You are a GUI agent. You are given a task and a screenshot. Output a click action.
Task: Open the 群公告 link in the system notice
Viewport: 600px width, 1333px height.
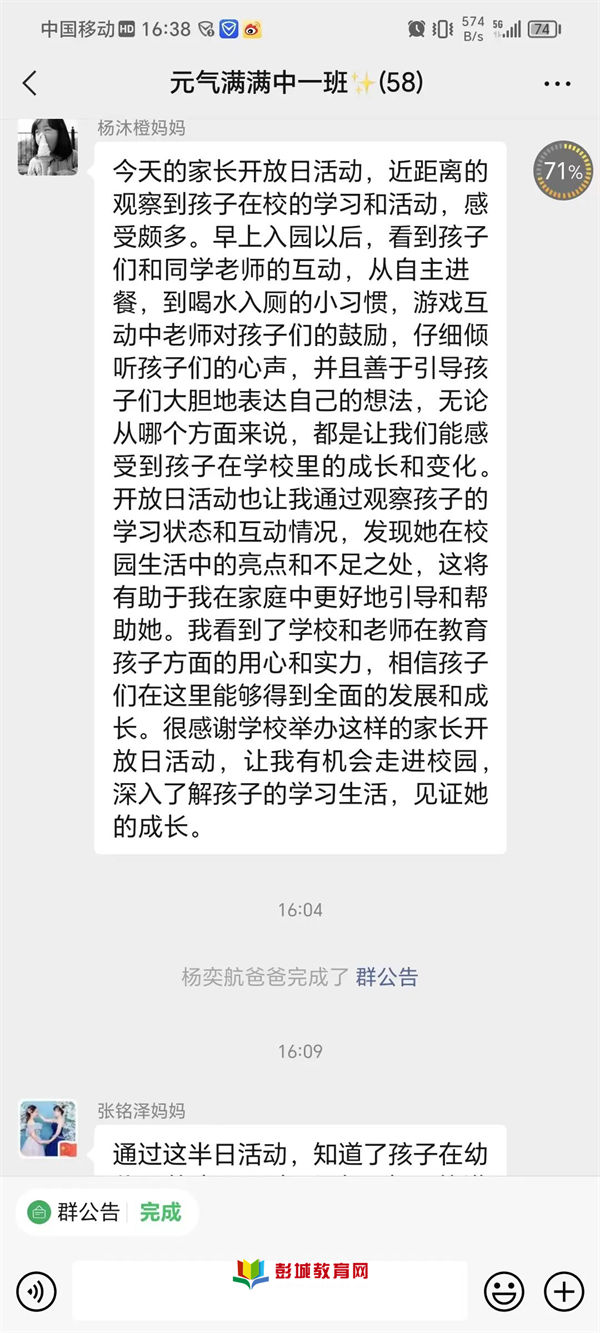tap(387, 977)
